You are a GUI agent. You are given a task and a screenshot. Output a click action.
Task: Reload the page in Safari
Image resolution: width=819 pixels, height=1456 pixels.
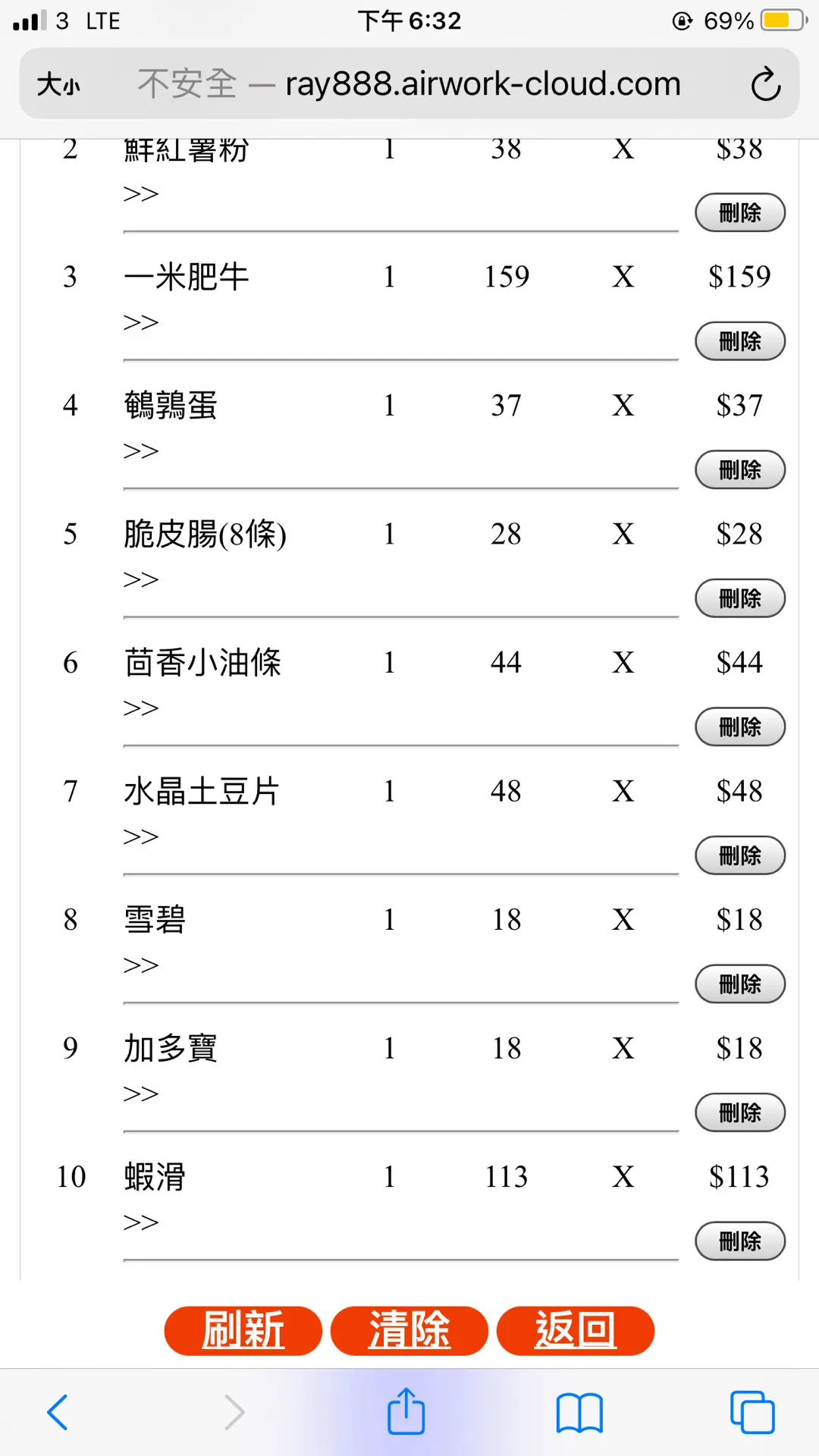765,84
